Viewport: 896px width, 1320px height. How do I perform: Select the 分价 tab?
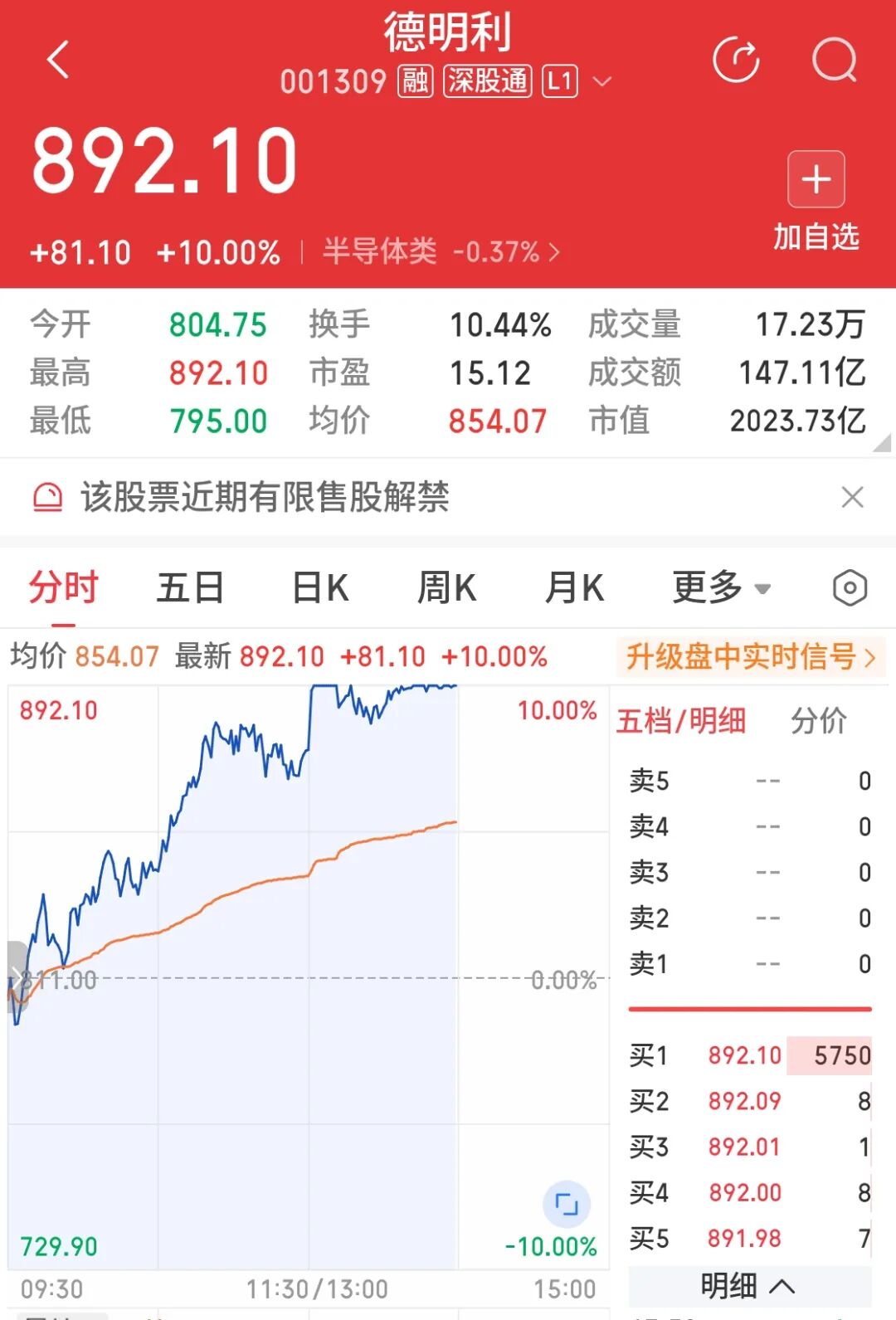[x=818, y=721]
